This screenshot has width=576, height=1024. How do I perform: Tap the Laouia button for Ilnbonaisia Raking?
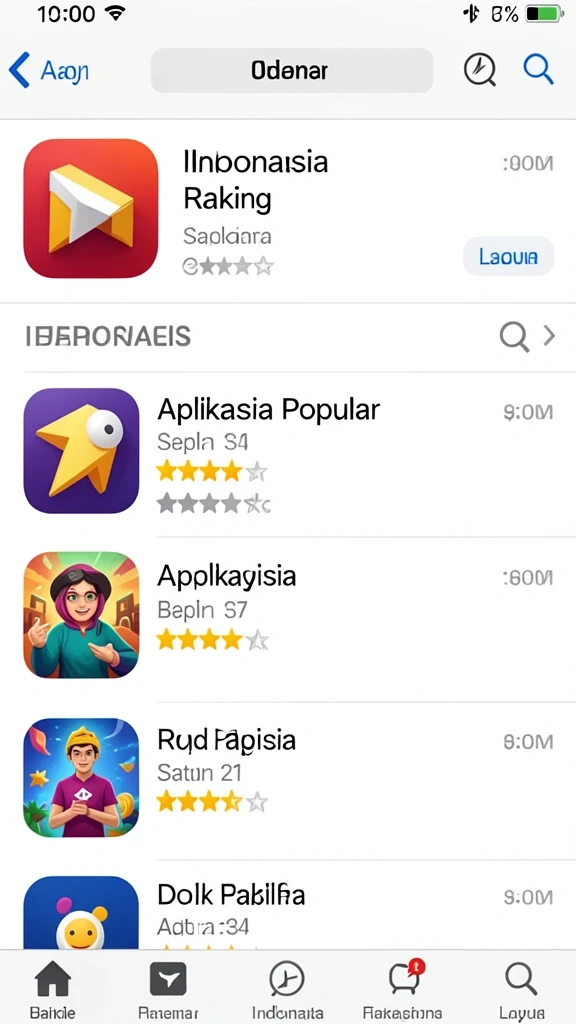[508, 256]
